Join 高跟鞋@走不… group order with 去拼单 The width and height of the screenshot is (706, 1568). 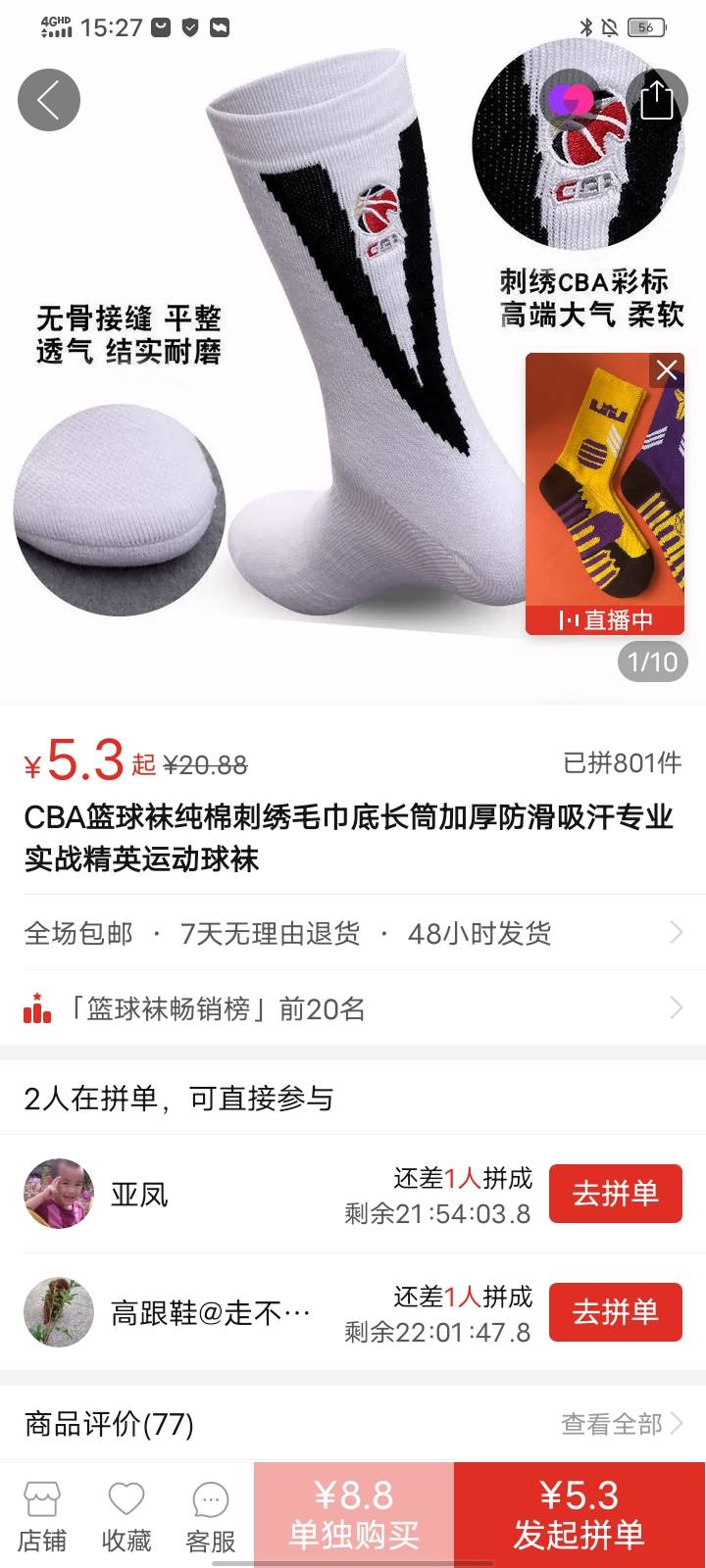coord(615,1312)
